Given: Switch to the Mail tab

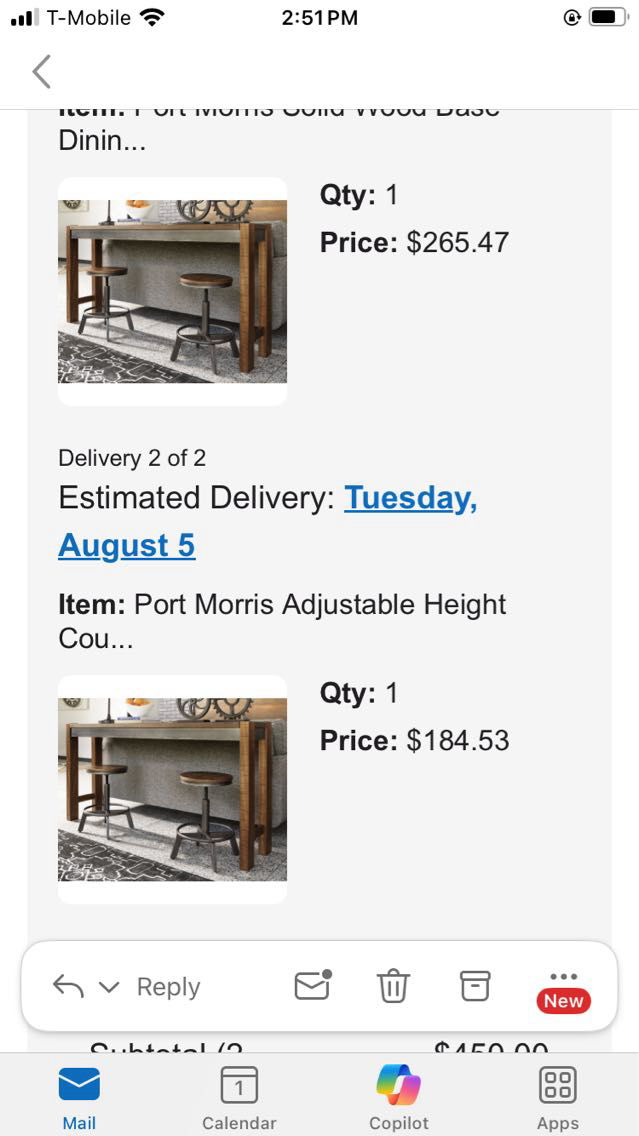Looking at the screenshot, I should [x=79, y=1097].
